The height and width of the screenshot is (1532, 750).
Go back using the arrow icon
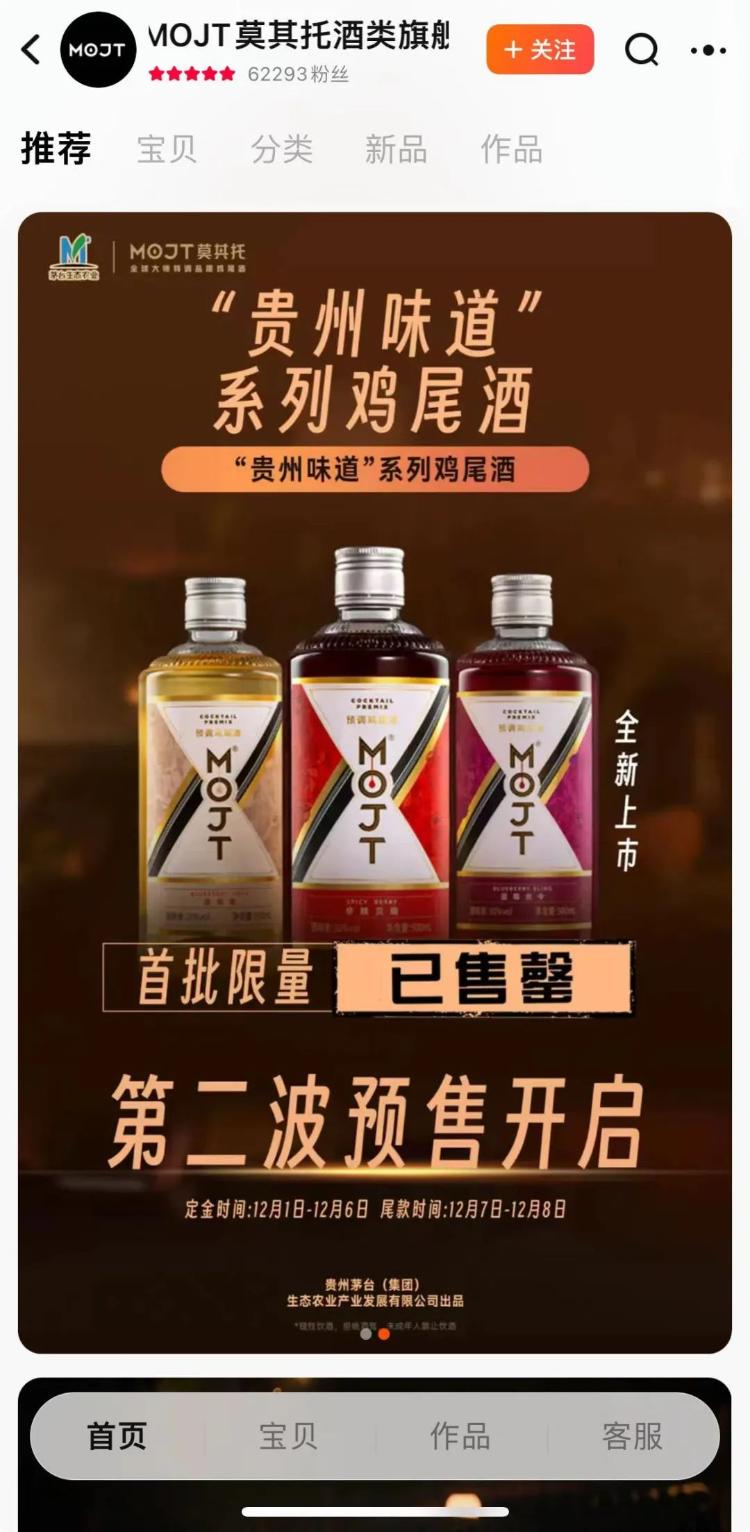32,49
